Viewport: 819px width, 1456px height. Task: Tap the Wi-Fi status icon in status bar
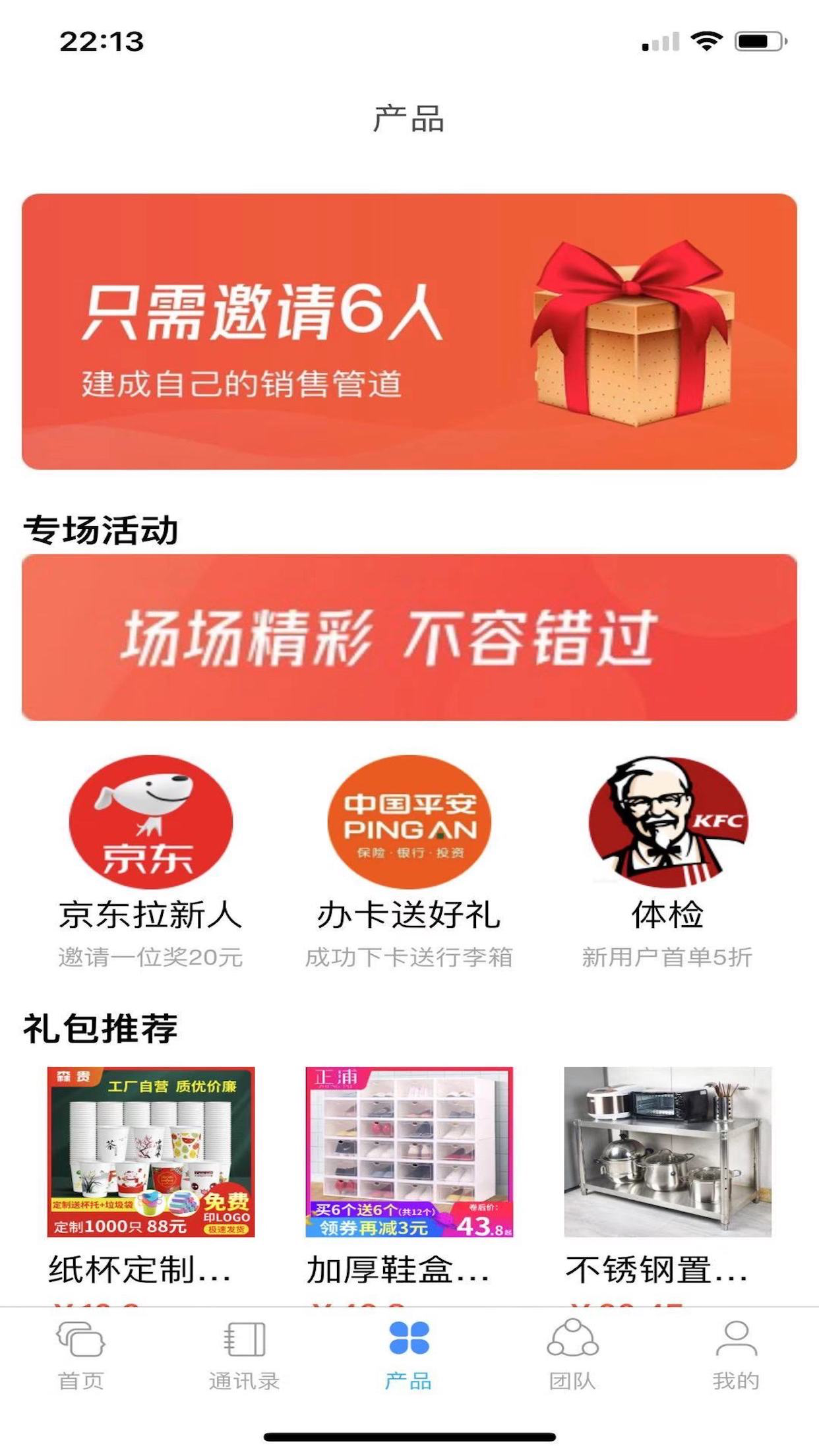(703, 40)
